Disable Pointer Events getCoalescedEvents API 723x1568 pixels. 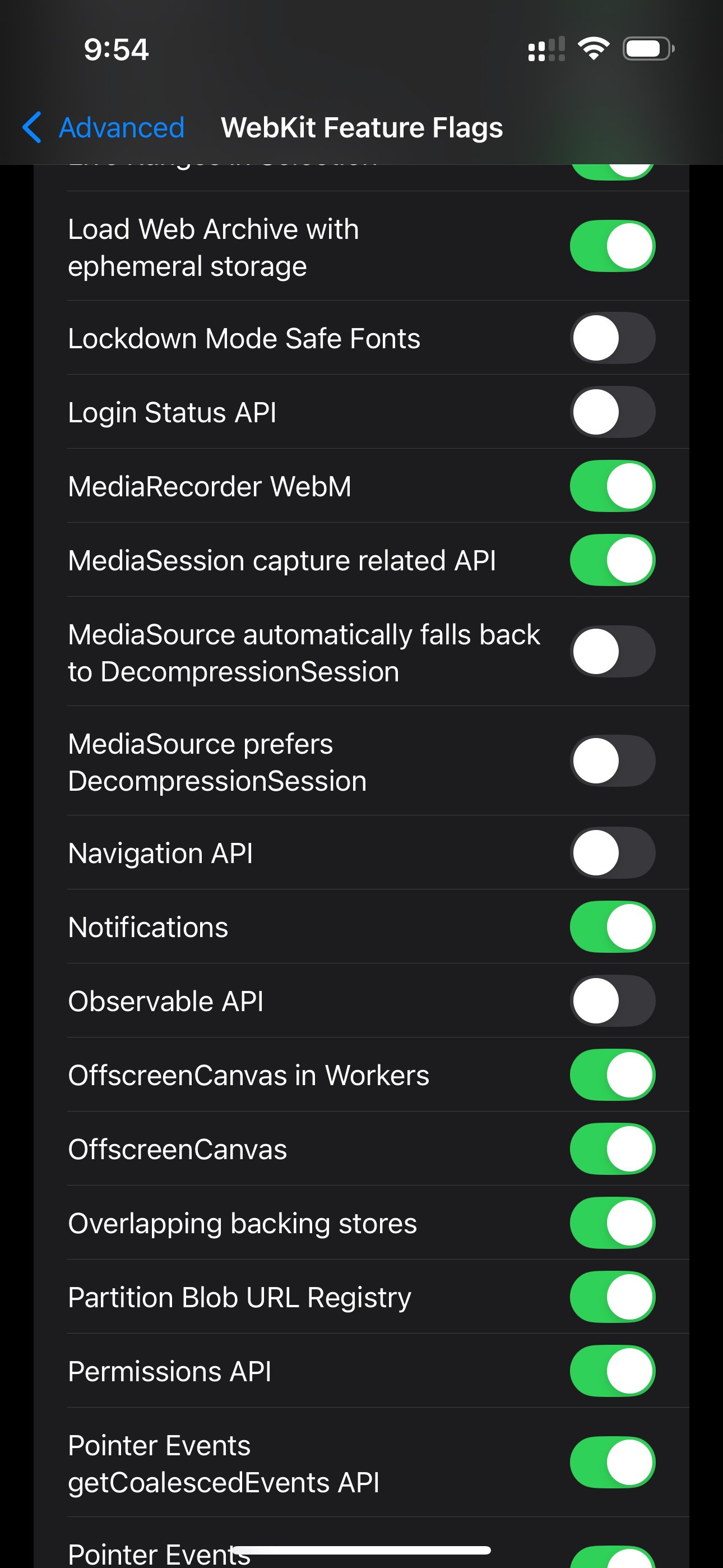612,1462
